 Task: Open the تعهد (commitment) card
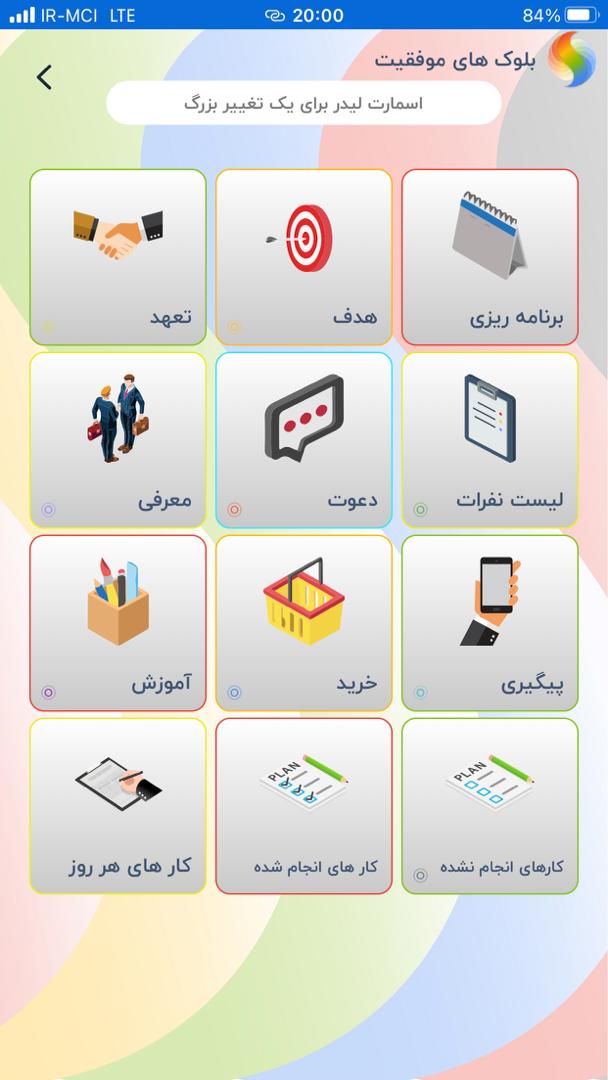point(118,257)
